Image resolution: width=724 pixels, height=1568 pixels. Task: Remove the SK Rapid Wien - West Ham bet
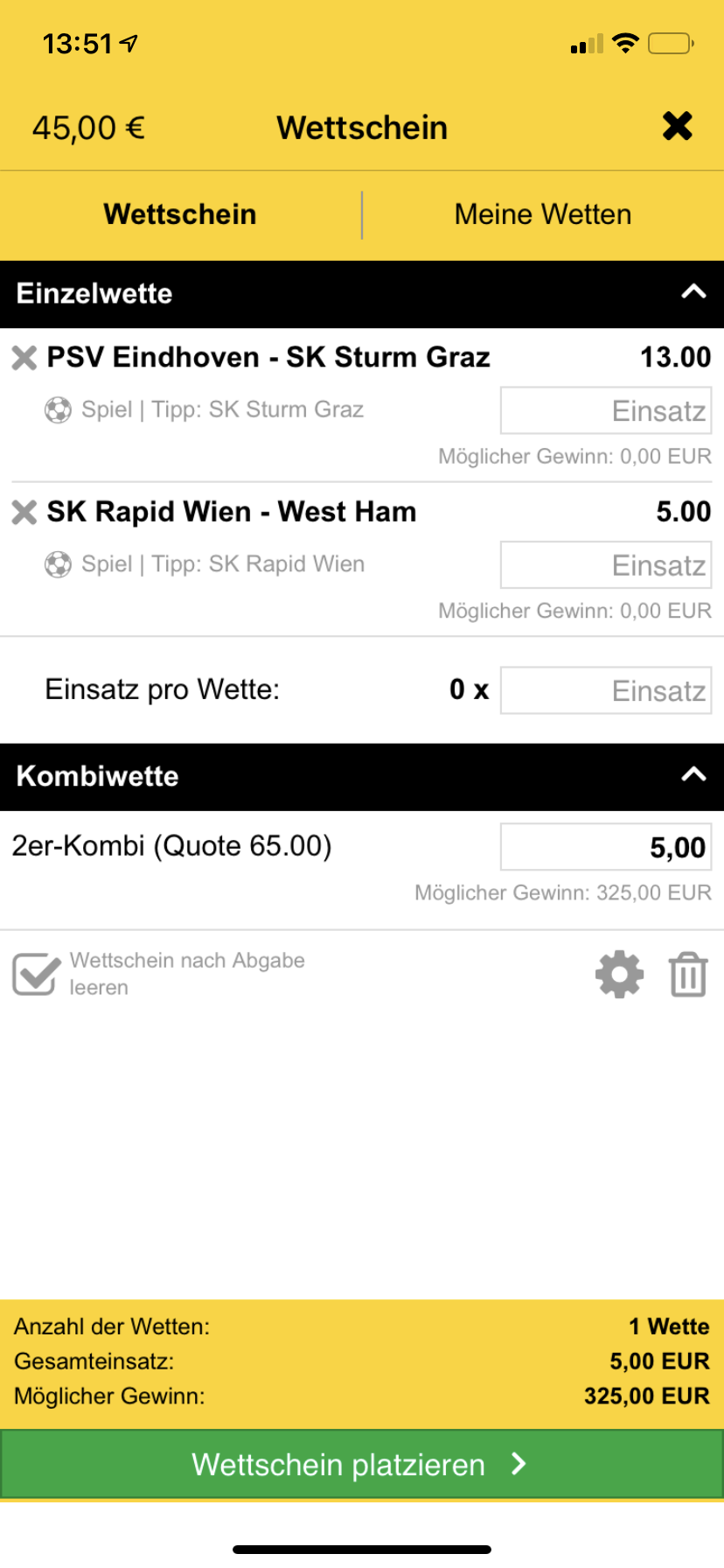(x=24, y=512)
